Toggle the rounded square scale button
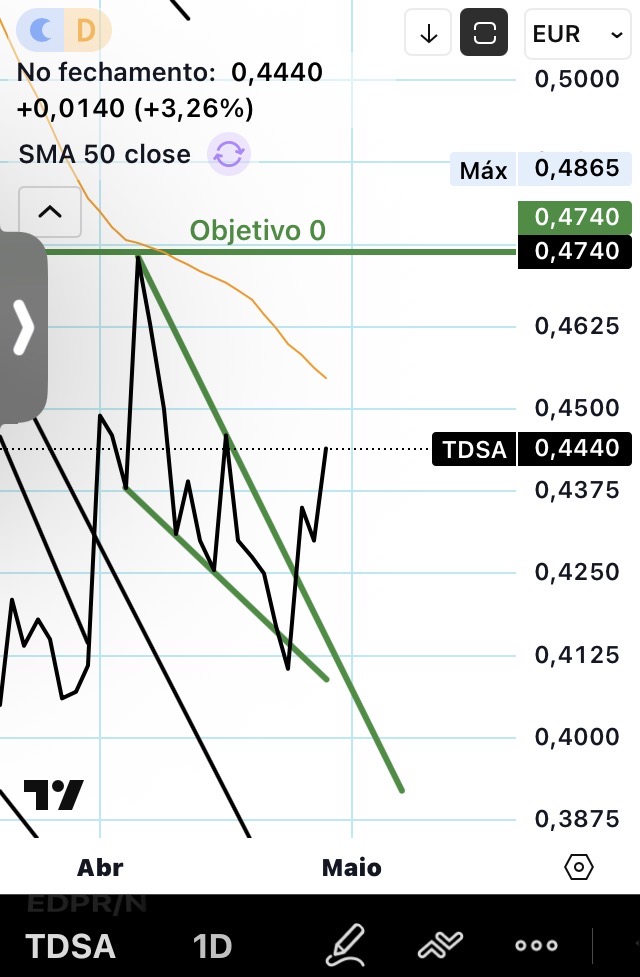Image resolution: width=640 pixels, height=977 pixels. 485,34
